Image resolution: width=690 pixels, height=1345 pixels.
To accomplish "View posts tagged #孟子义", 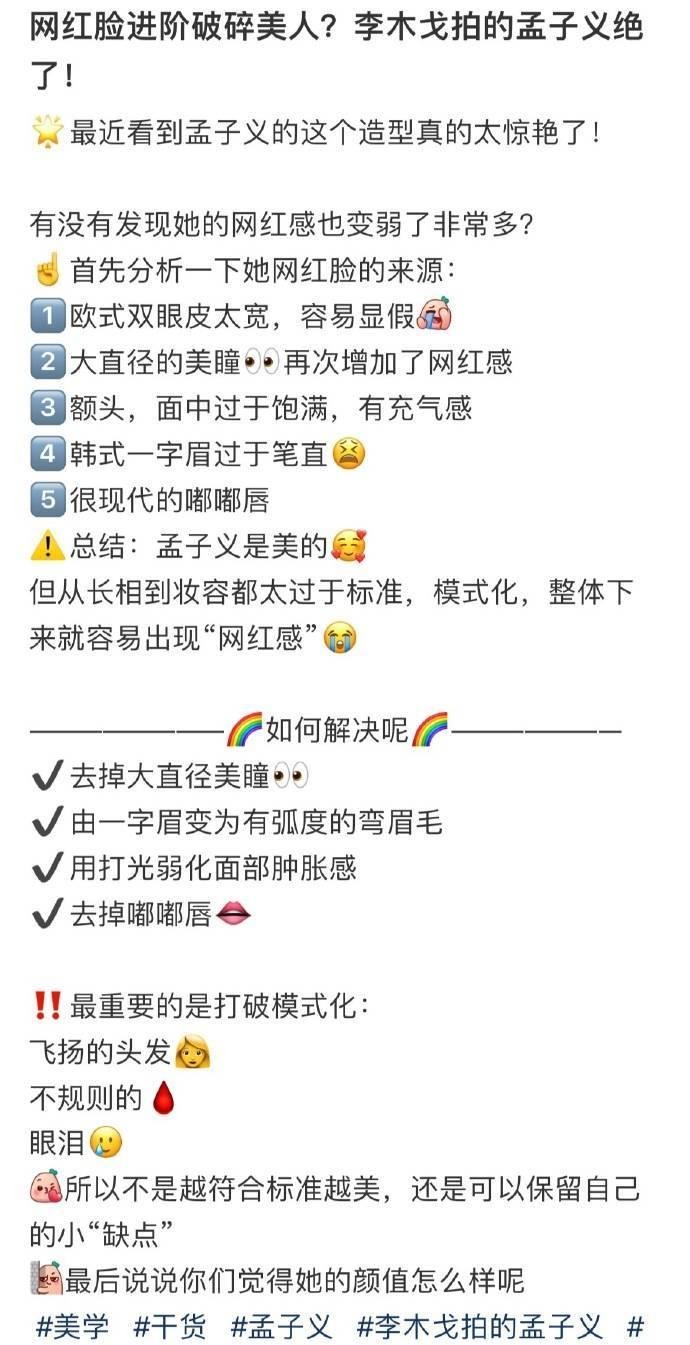I will click(281, 1327).
